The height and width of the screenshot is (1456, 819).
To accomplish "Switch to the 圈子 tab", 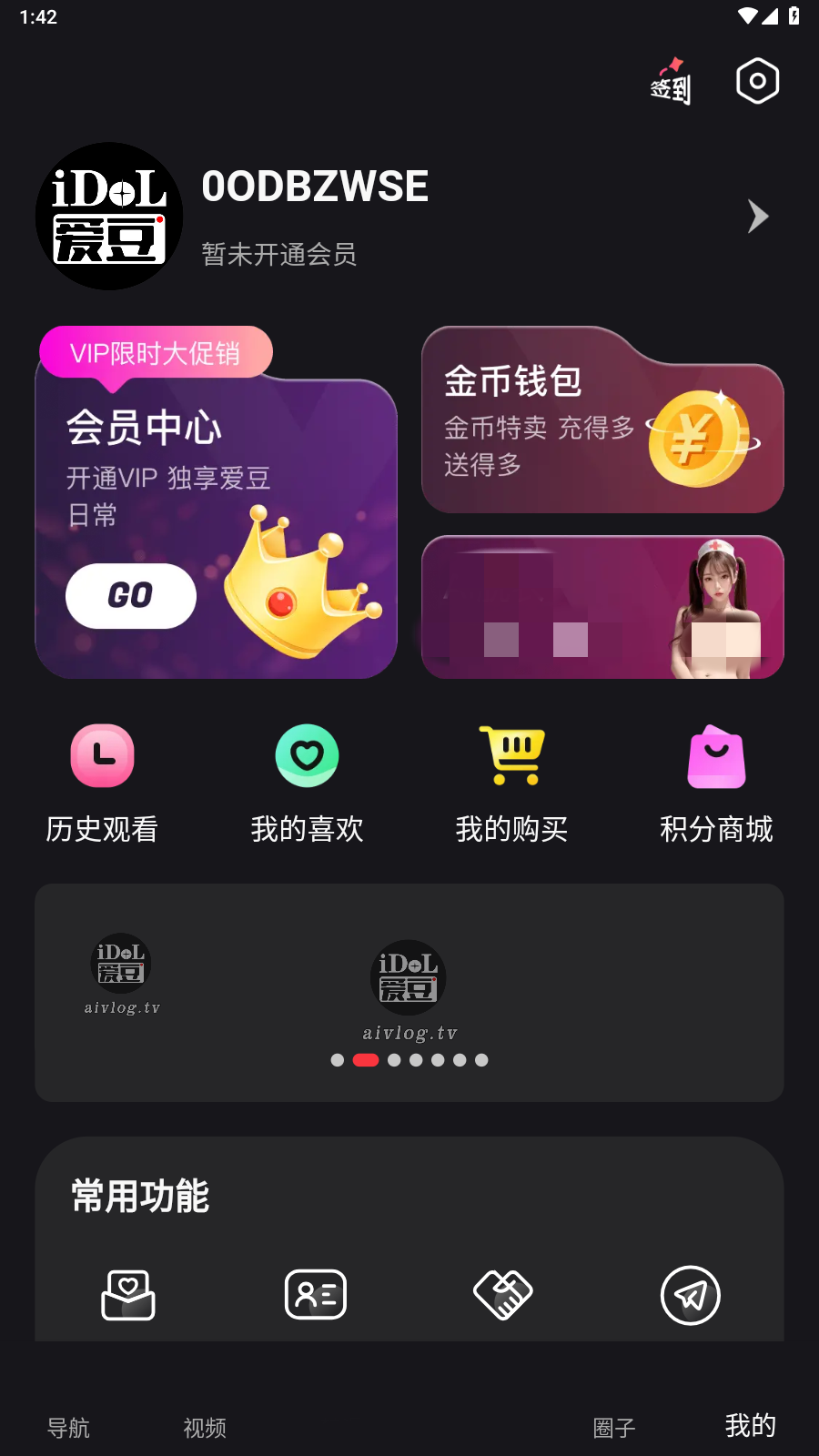I will tap(614, 1427).
